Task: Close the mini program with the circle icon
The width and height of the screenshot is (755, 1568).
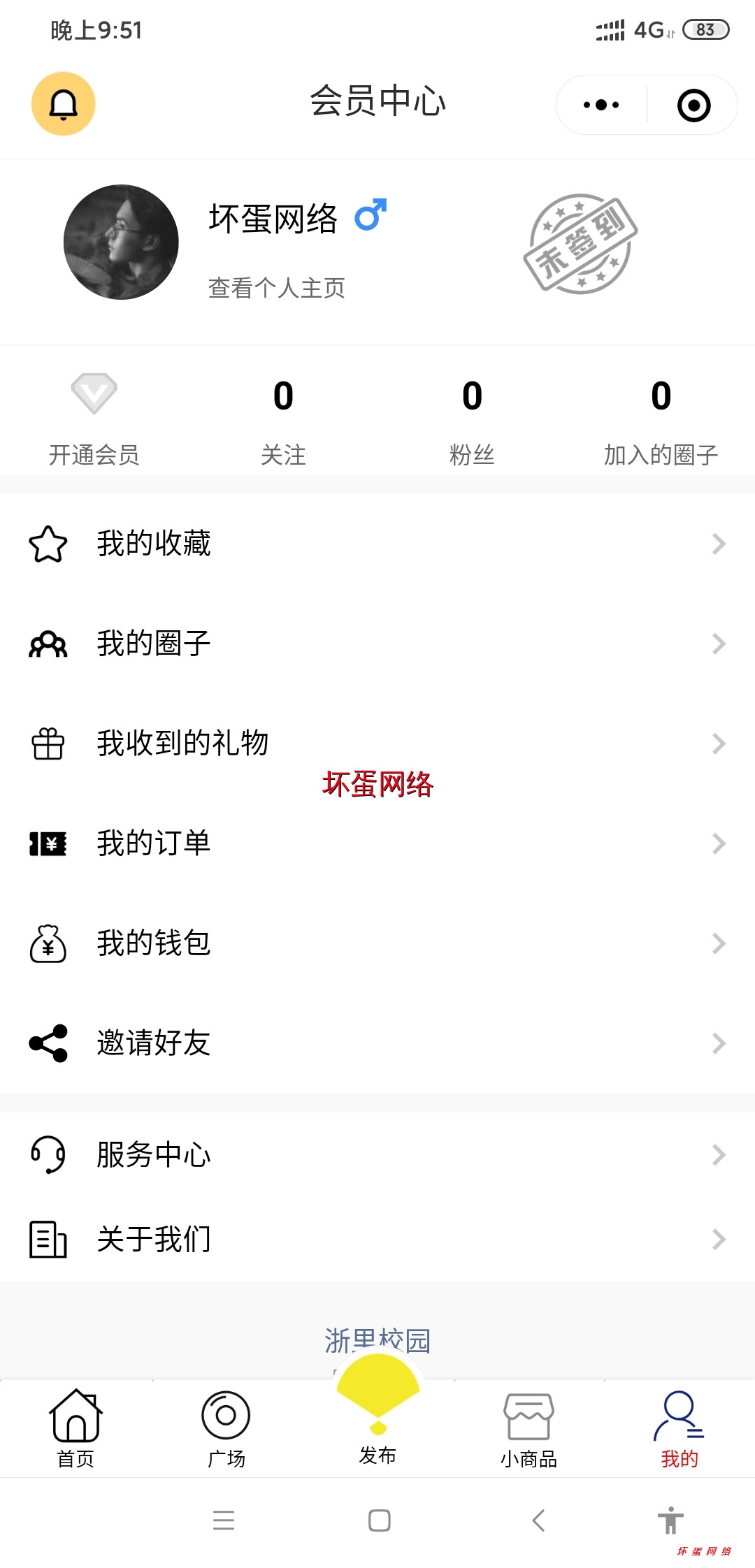Action: (x=693, y=106)
